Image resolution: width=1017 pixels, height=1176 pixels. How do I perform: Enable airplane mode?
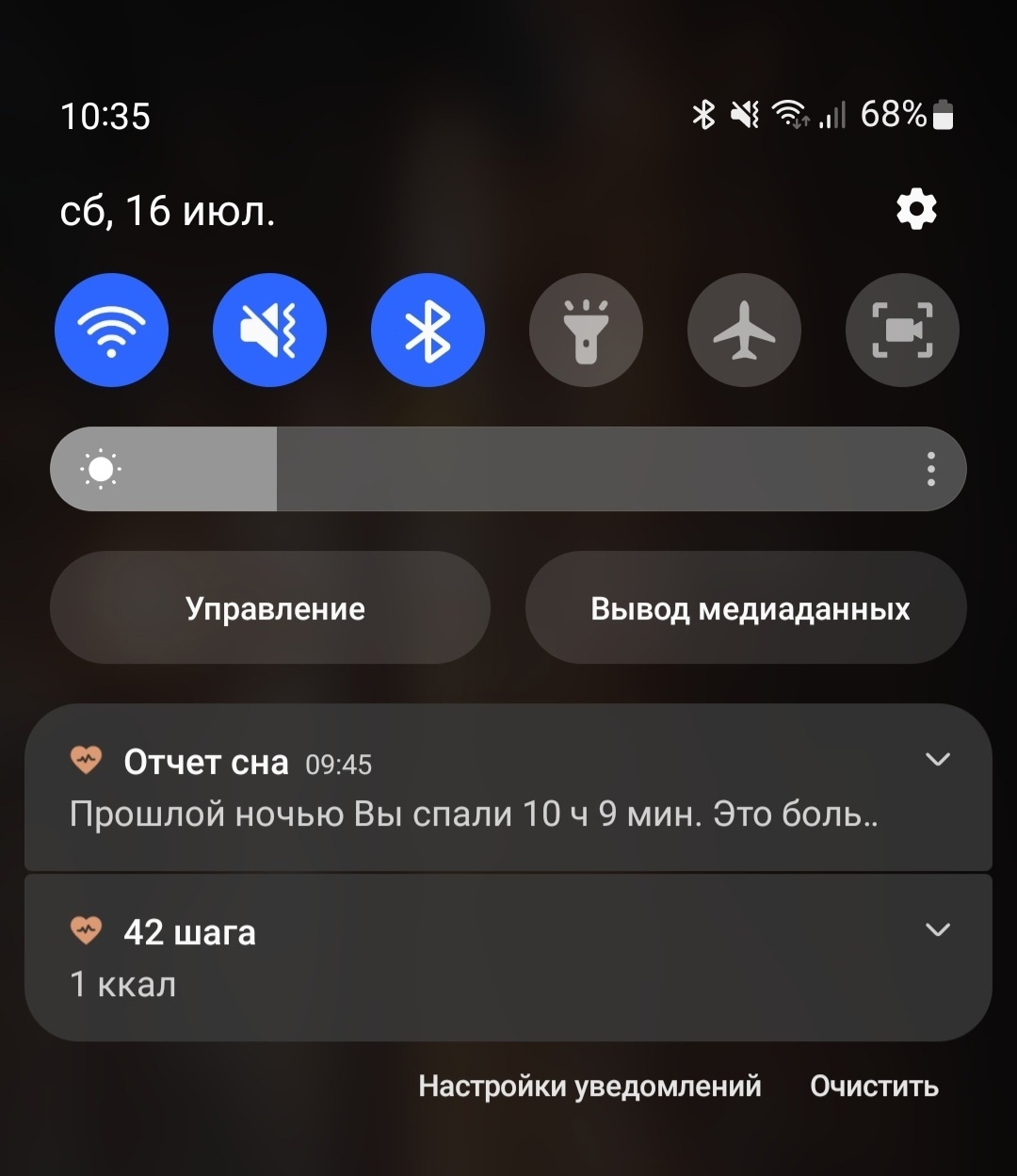coord(744,331)
